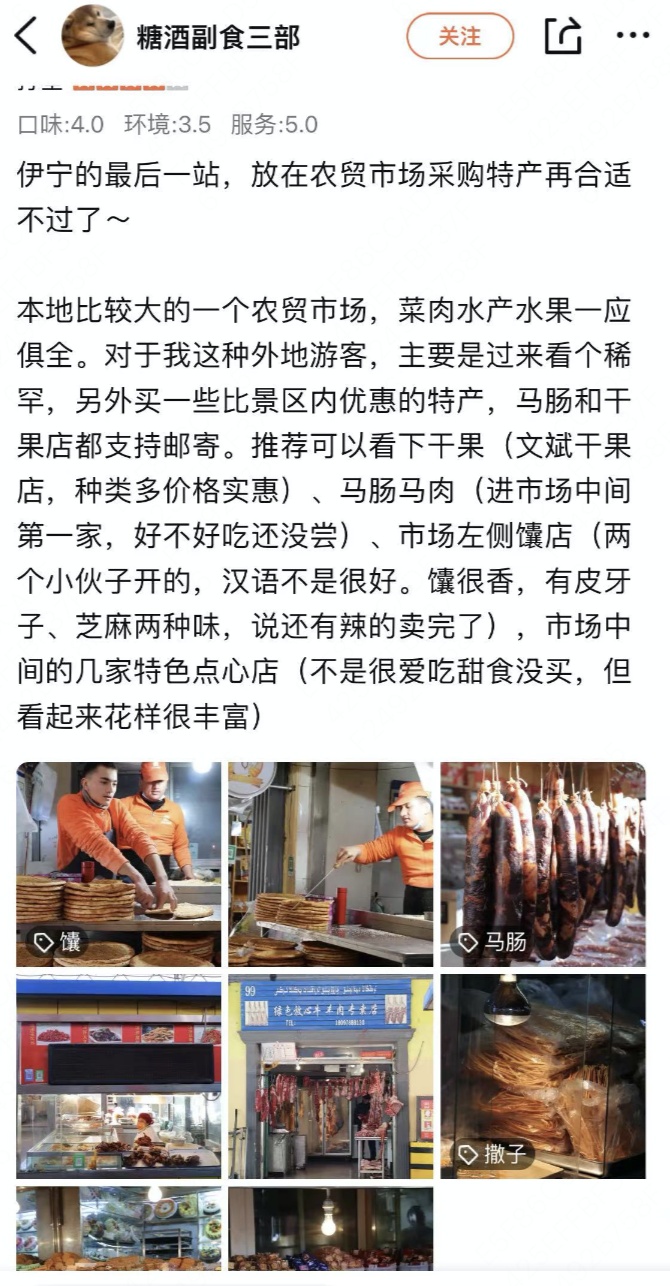Open the three-dot overflow menu
Image resolution: width=670 pixels, height=1286 pixels.
click(632, 37)
